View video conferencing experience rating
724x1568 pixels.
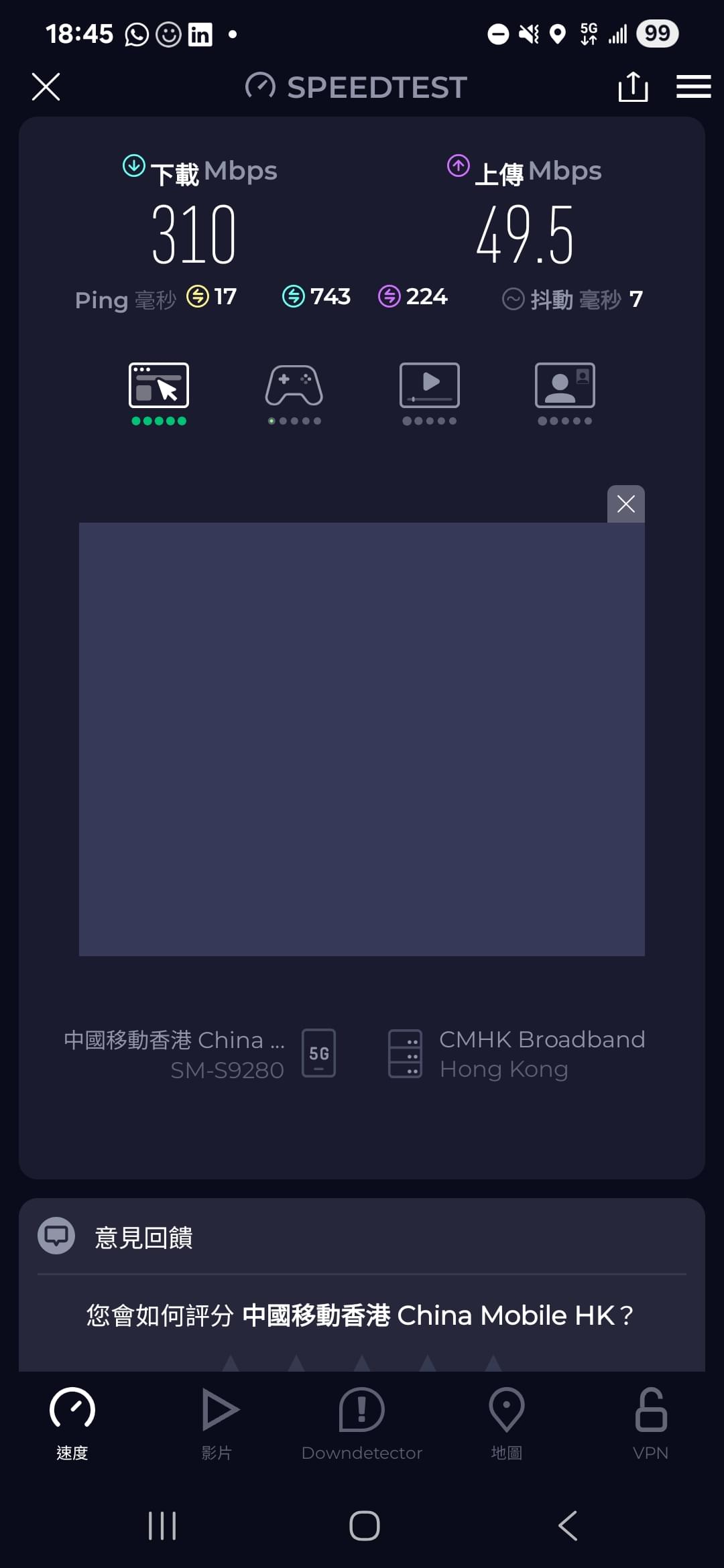565,394
